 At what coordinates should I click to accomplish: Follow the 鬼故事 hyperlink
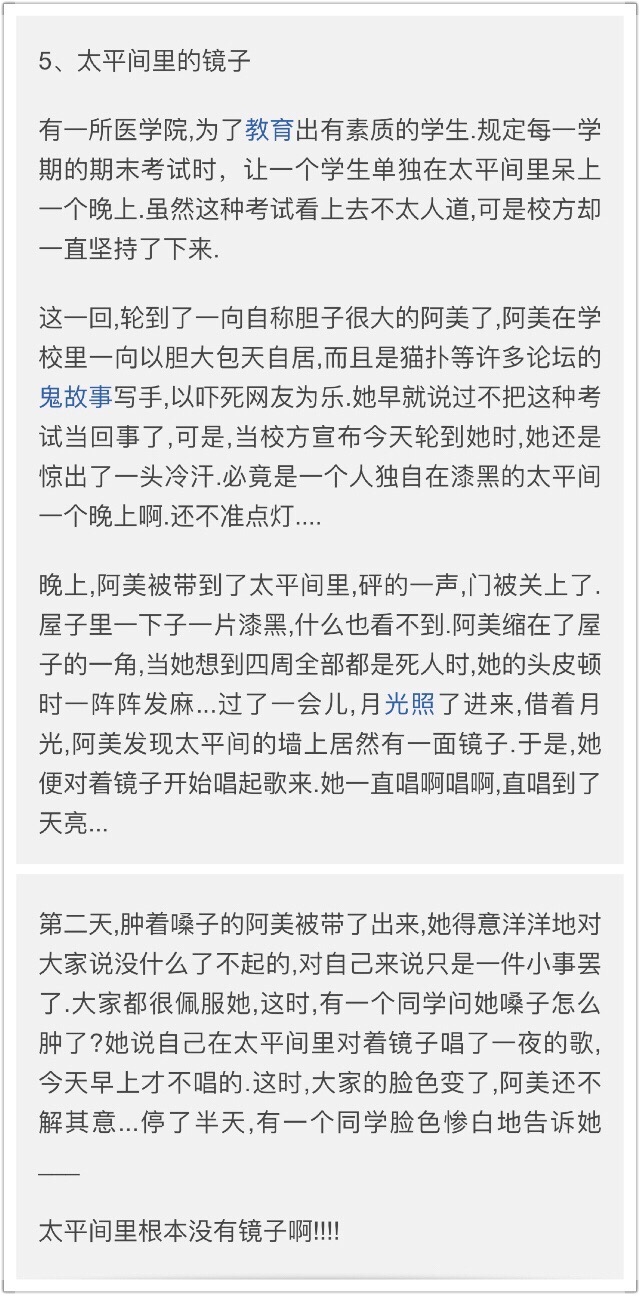pyautogui.click(x=75, y=396)
